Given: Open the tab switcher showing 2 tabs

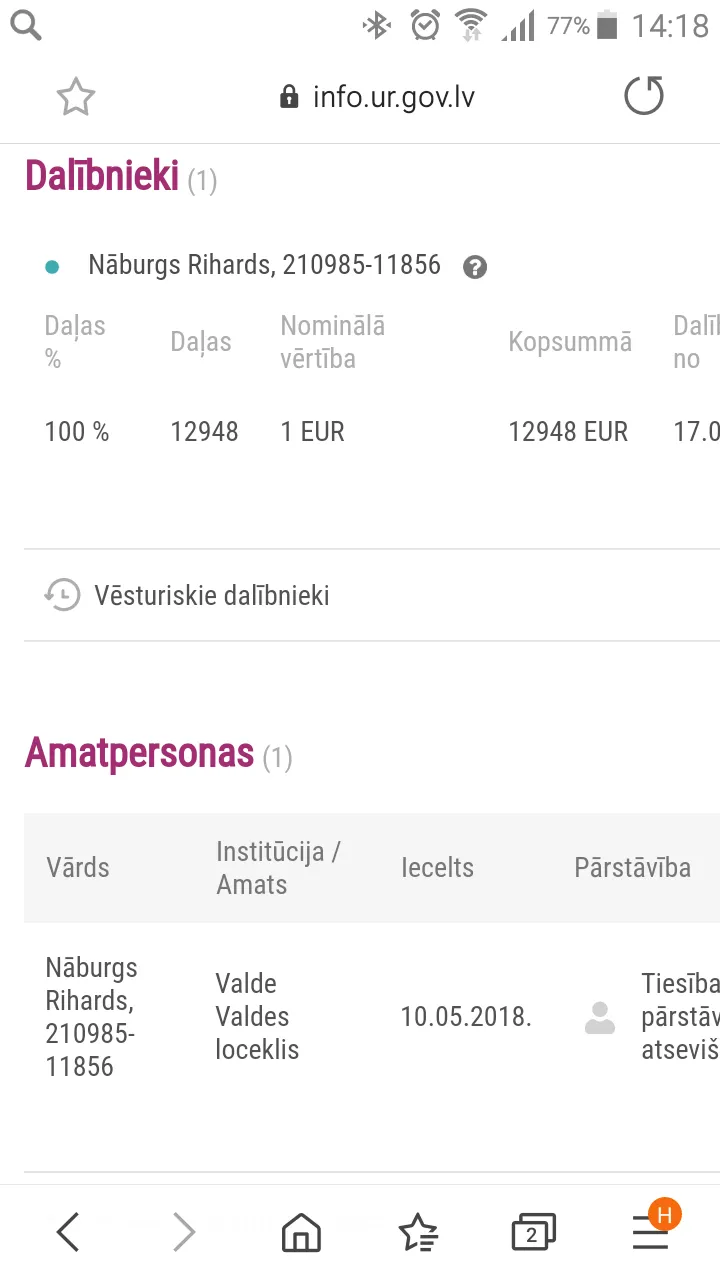Looking at the screenshot, I should (533, 1232).
